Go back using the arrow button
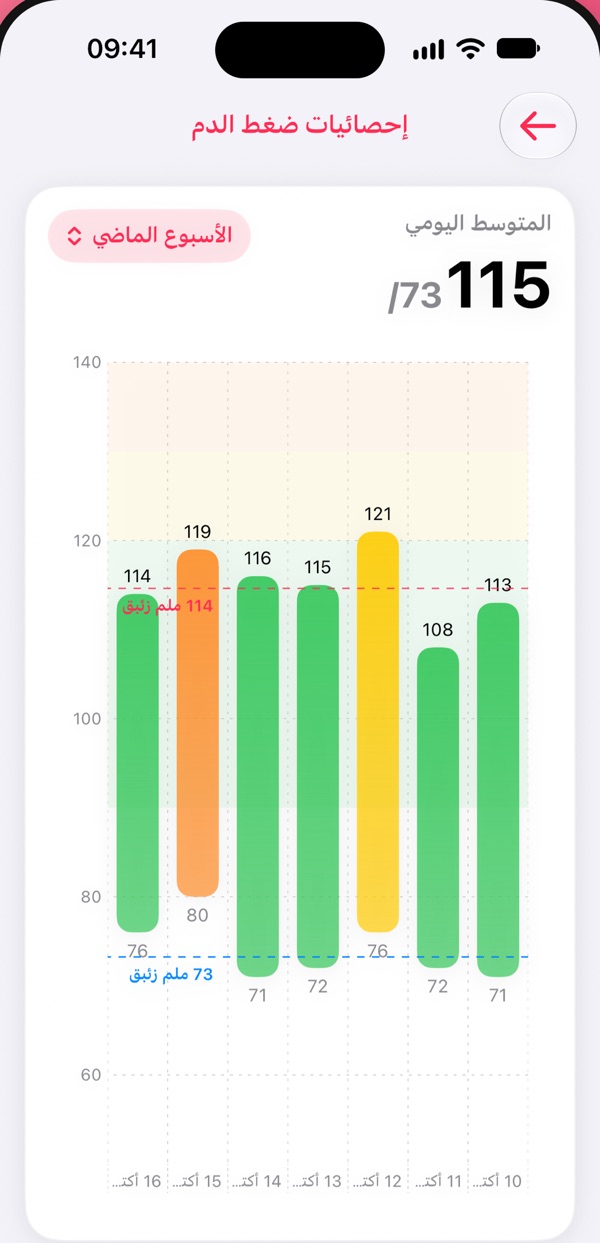 point(538,126)
